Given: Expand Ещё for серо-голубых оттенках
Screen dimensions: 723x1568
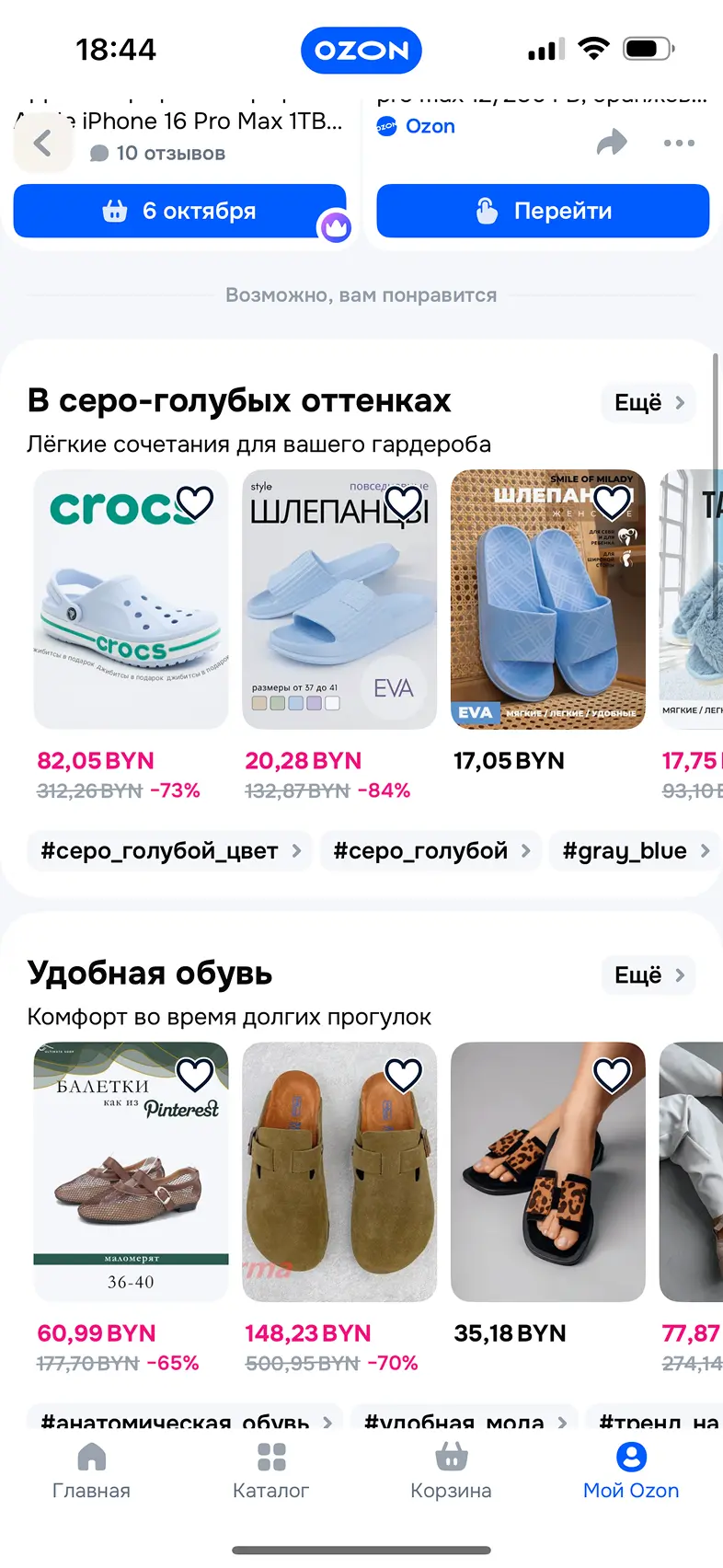Looking at the screenshot, I should (648, 403).
